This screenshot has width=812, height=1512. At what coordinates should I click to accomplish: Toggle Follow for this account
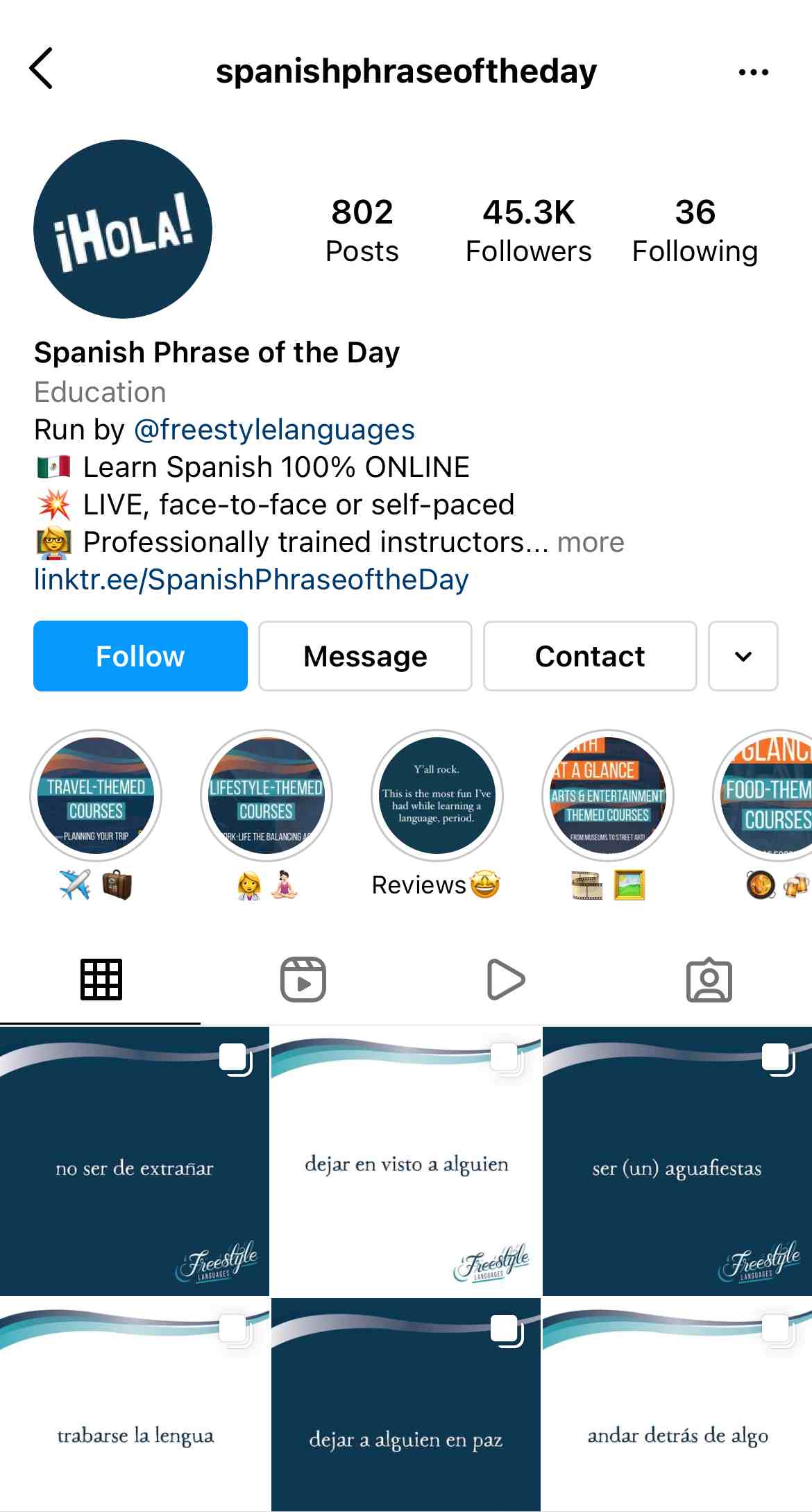[x=139, y=655]
